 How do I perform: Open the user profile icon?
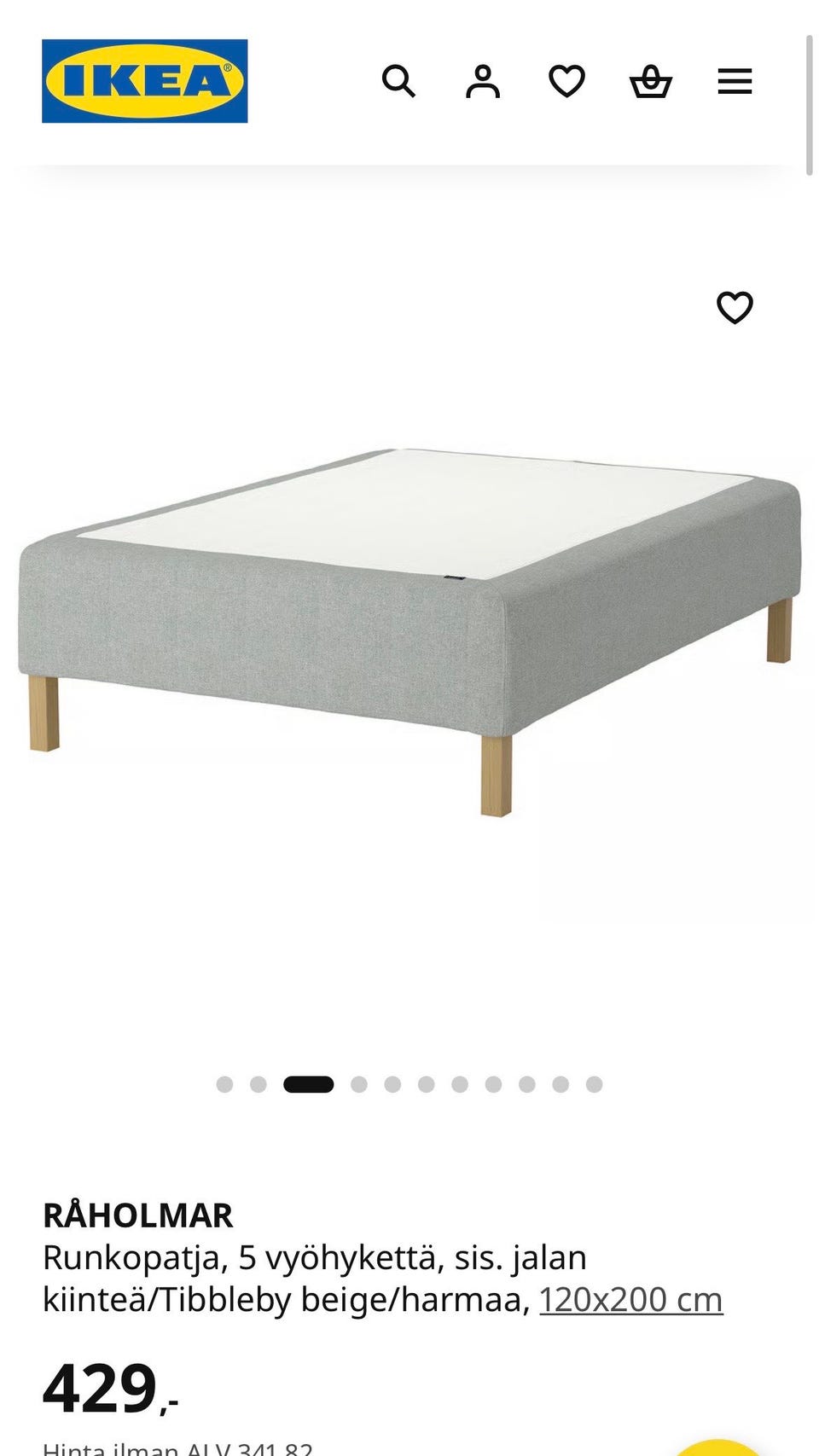click(x=483, y=82)
